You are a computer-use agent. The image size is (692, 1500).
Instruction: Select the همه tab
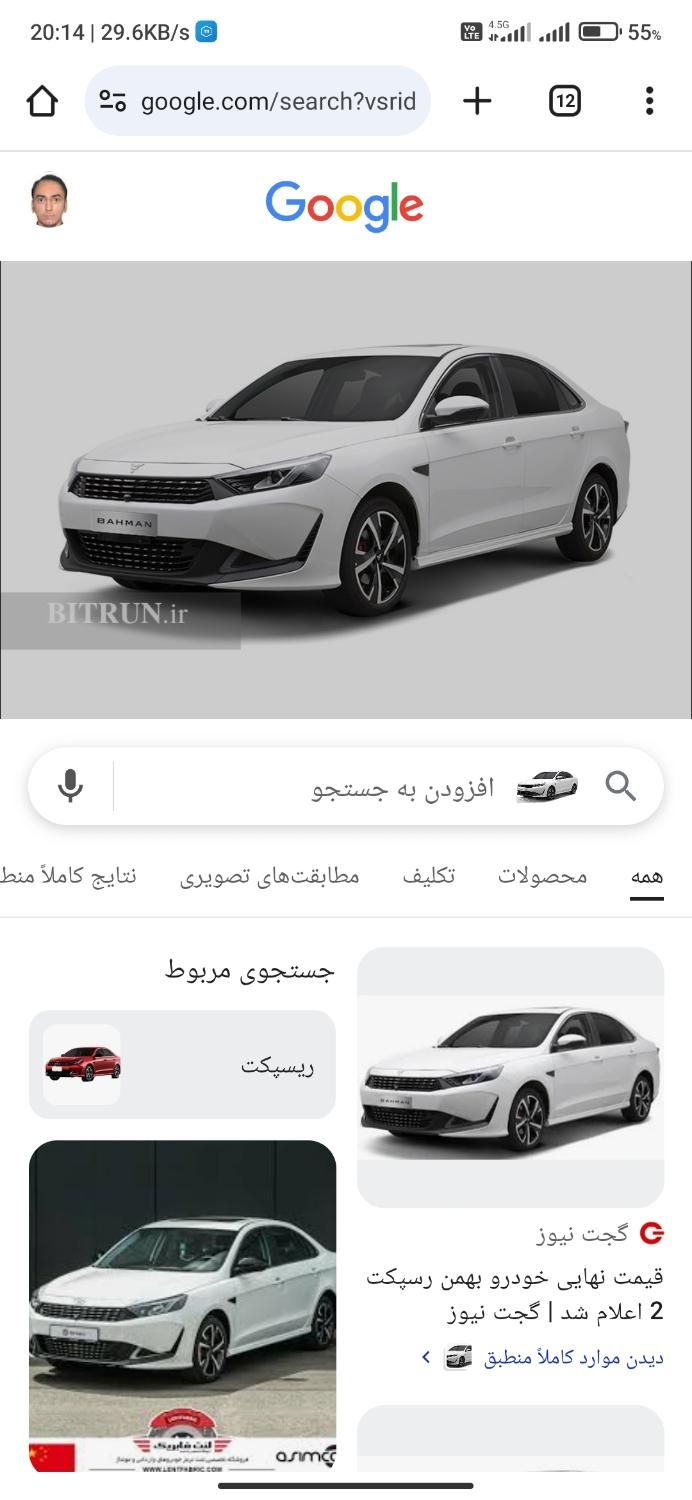[647, 877]
